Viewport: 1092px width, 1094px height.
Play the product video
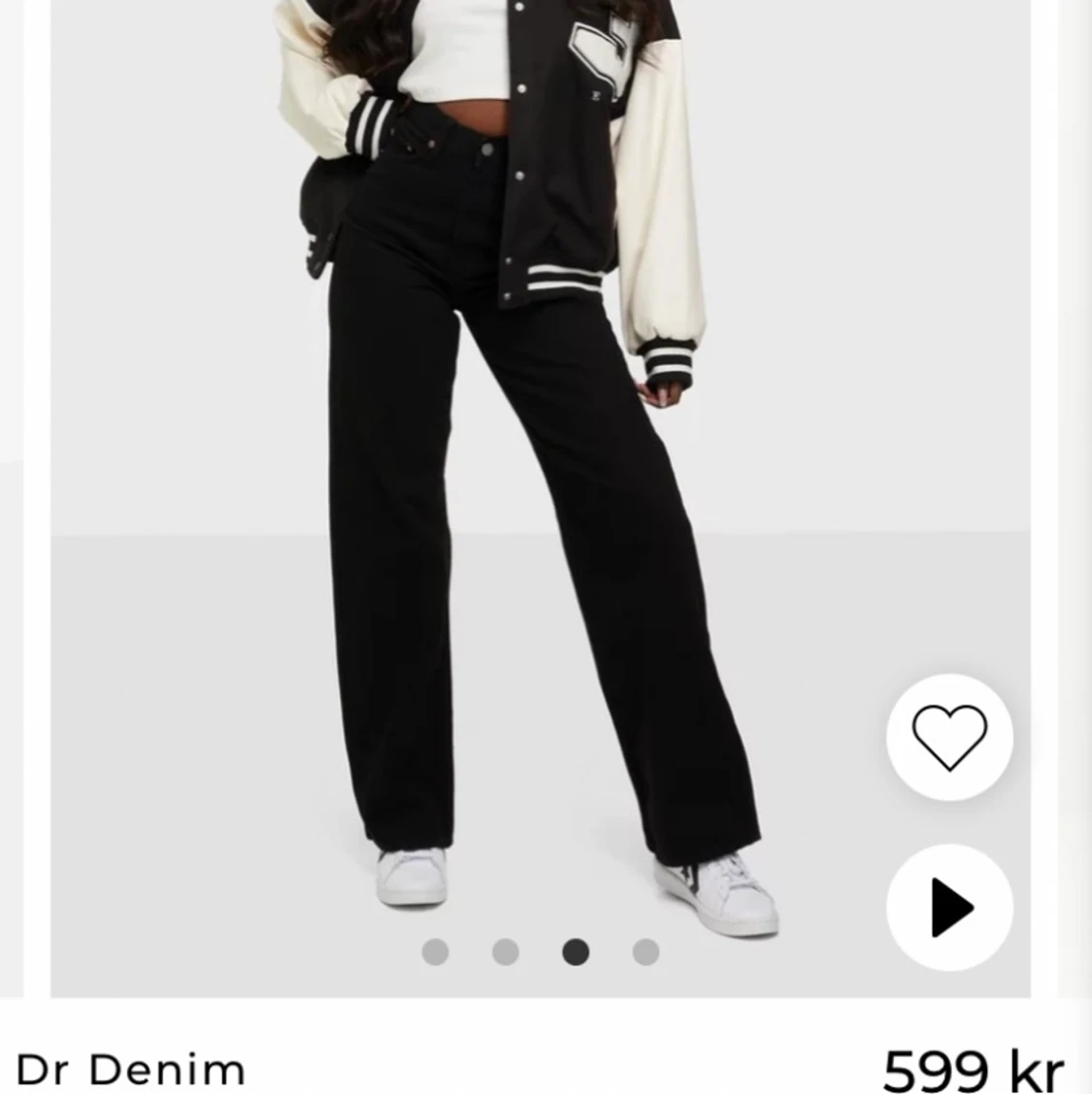pyautogui.click(x=949, y=908)
